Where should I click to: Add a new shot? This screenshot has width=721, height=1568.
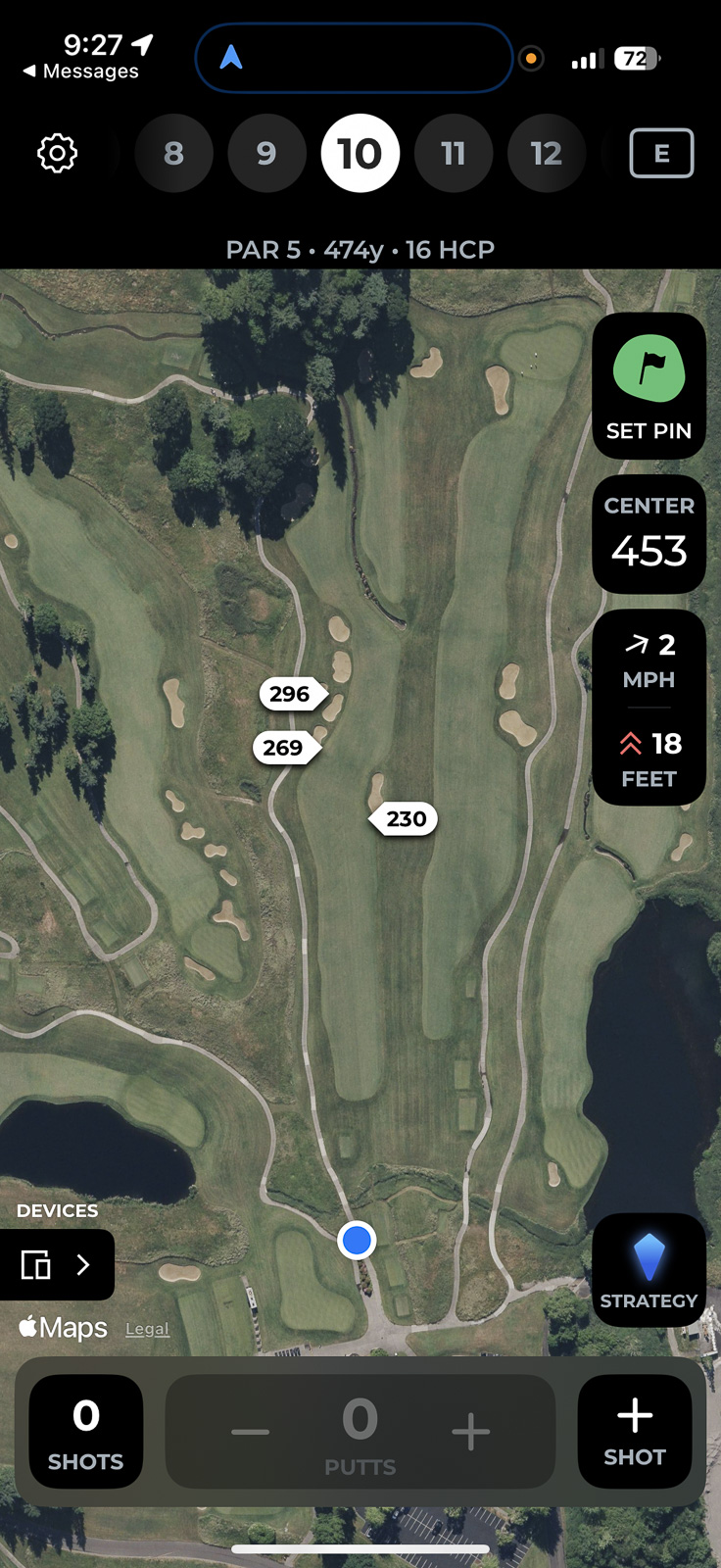click(635, 1432)
